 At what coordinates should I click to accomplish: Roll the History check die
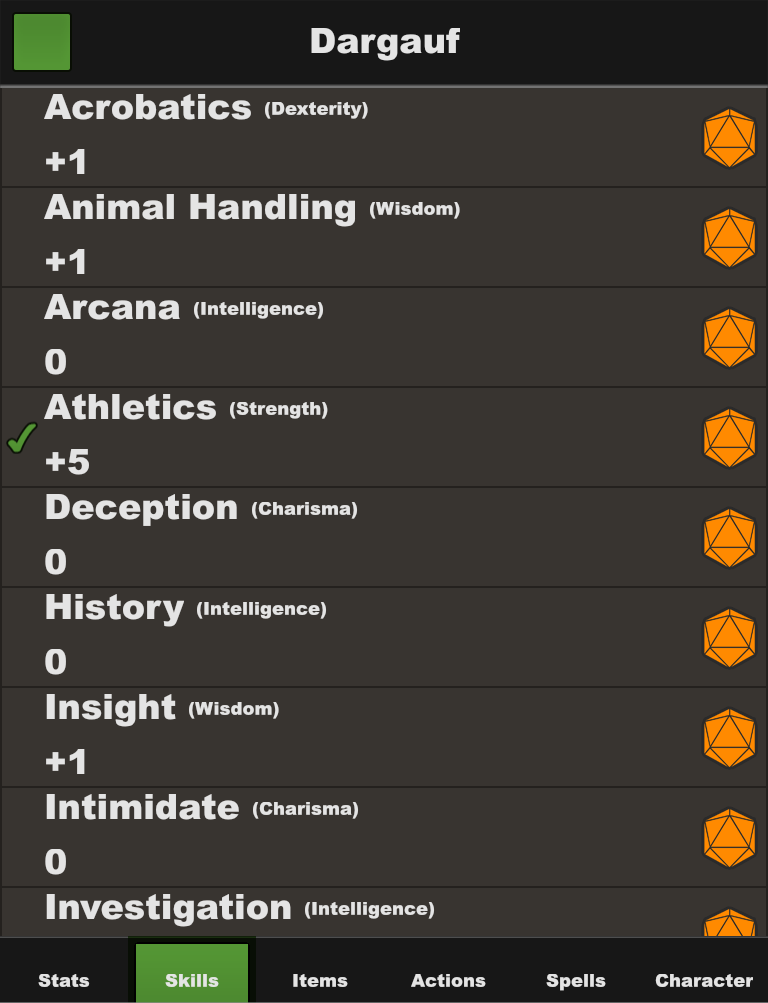click(x=729, y=638)
